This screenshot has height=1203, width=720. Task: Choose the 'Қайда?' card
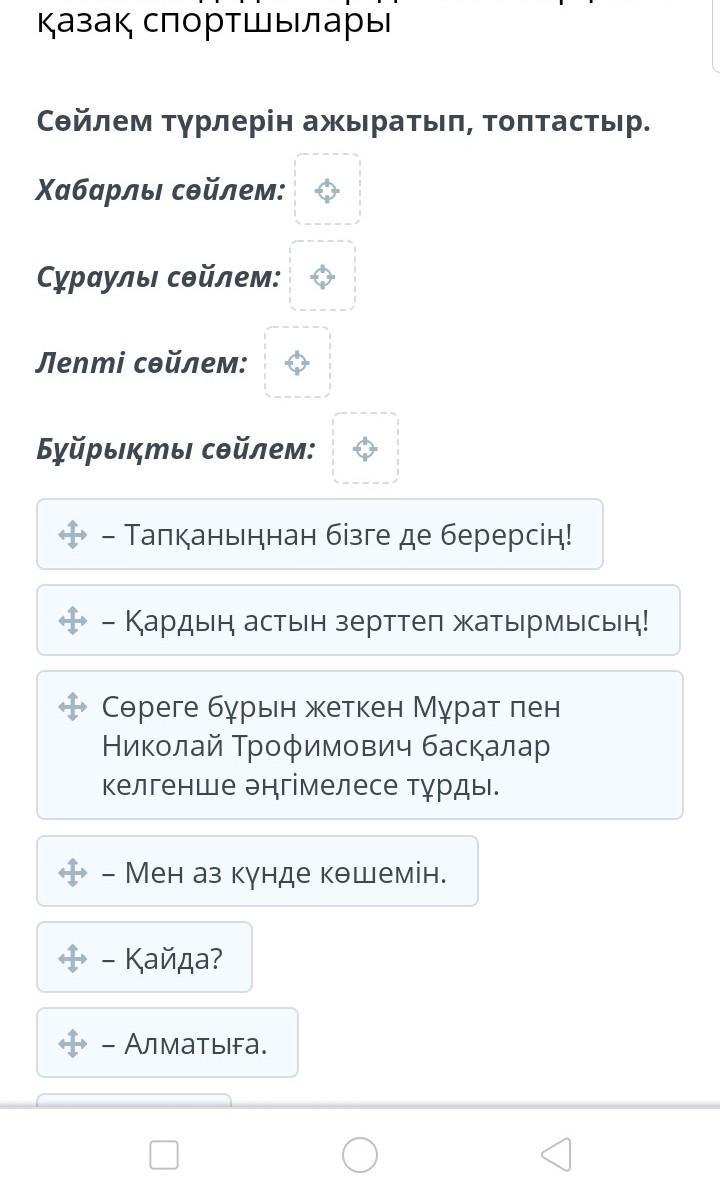coord(144,957)
